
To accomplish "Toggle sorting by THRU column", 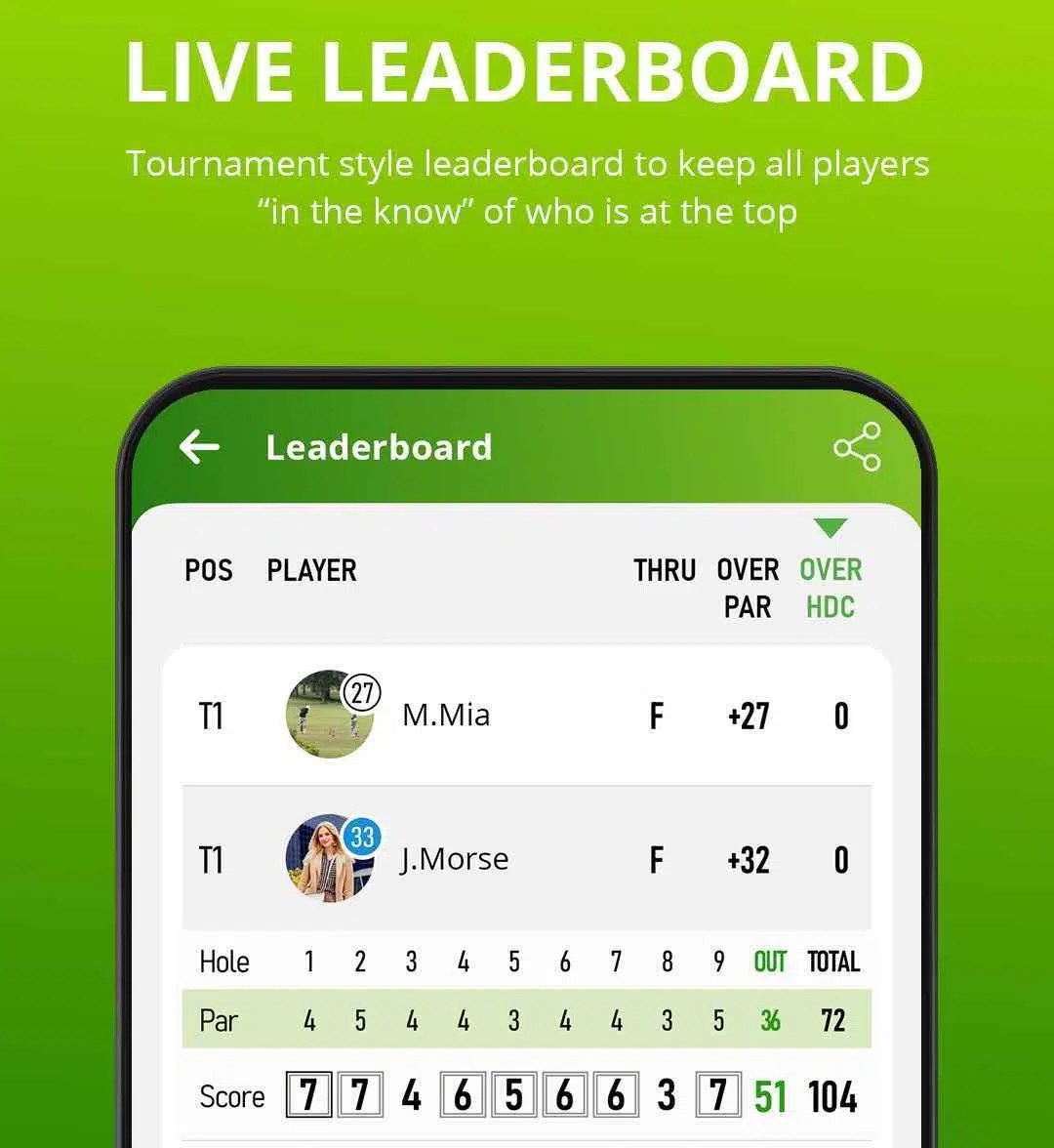I will (665, 570).
